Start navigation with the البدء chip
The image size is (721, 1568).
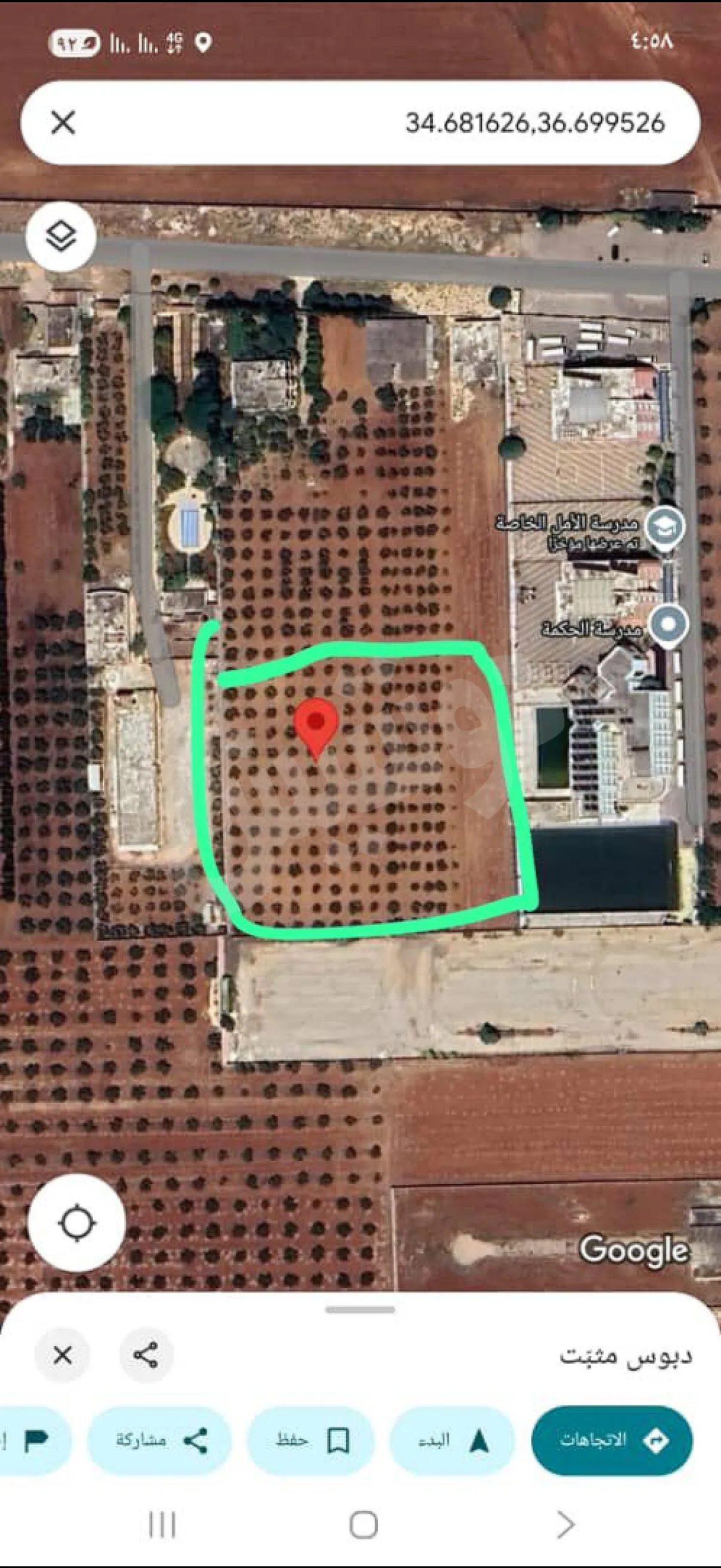pos(452,1440)
